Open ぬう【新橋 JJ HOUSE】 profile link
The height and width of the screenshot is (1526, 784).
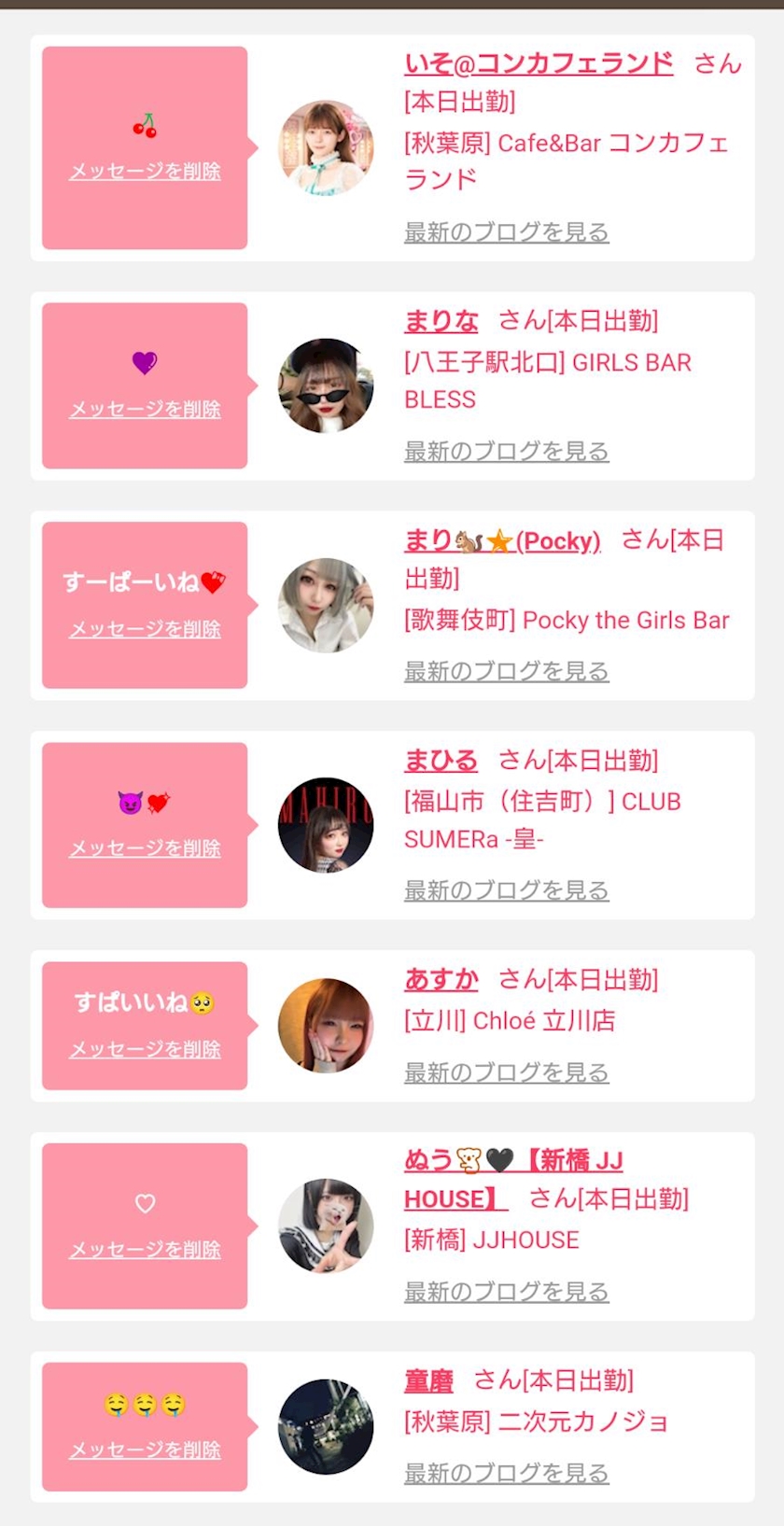click(513, 1180)
